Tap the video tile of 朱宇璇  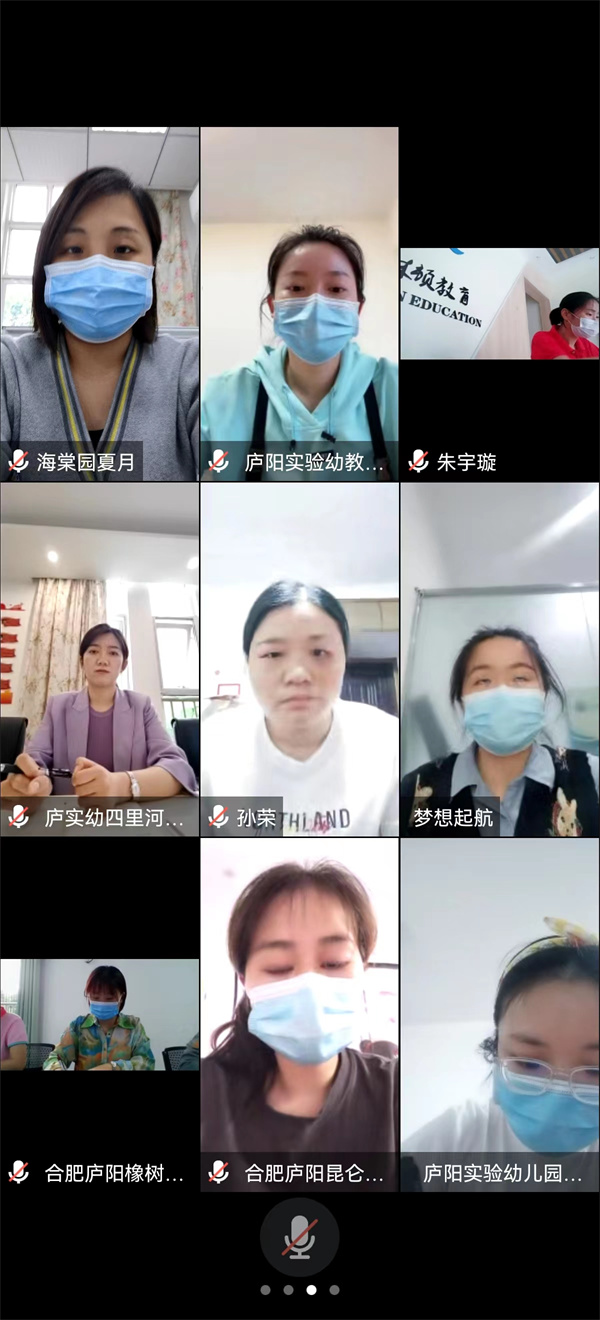[499, 304]
